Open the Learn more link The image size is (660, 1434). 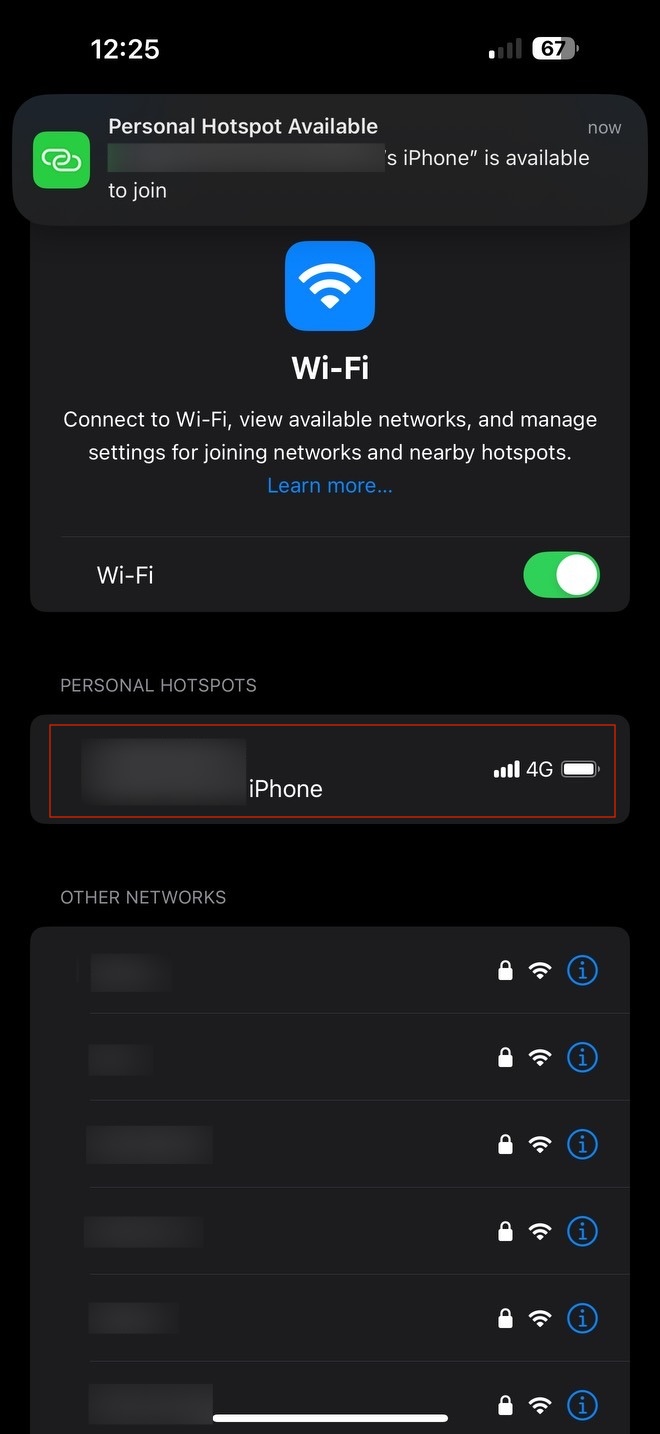pos(330,486)
